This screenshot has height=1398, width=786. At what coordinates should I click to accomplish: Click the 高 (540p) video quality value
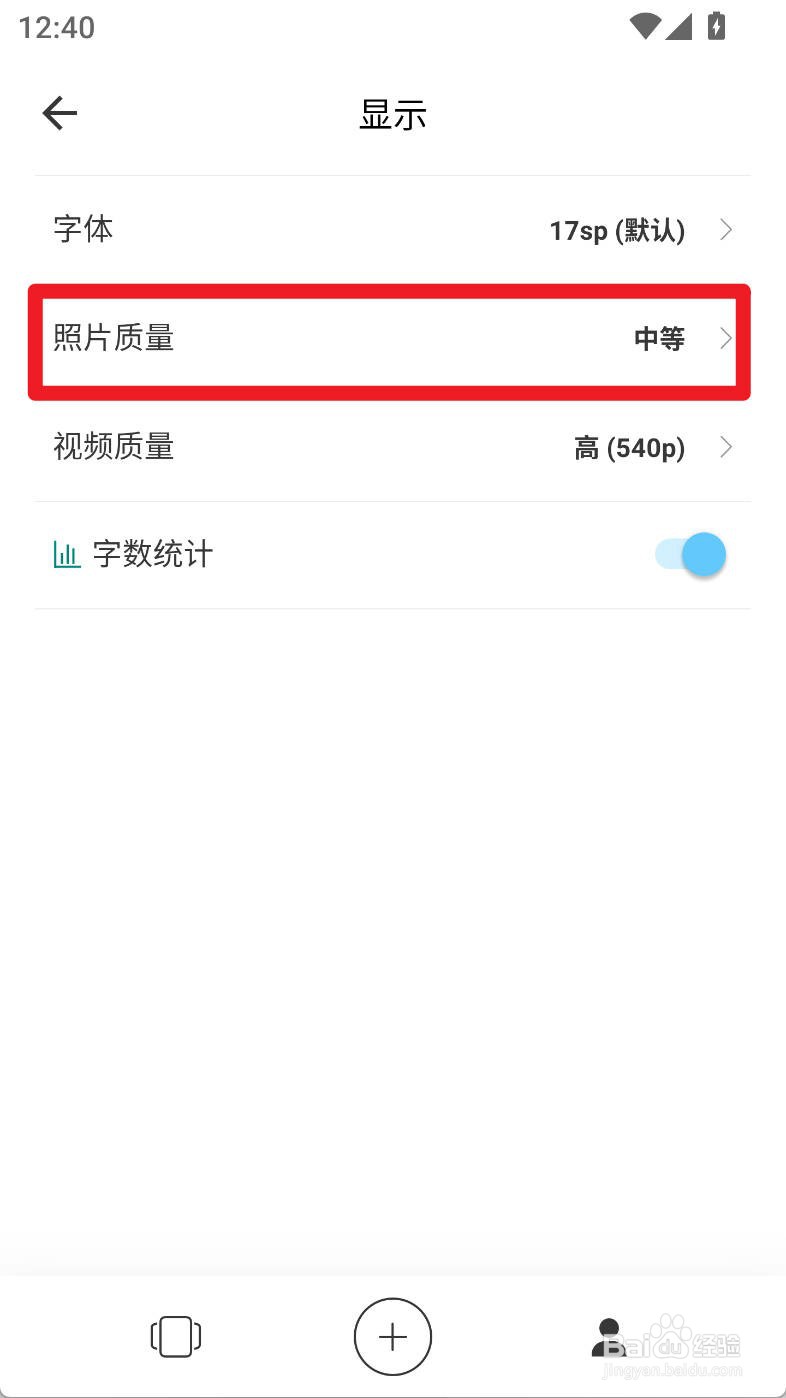[x=630, y=447]
